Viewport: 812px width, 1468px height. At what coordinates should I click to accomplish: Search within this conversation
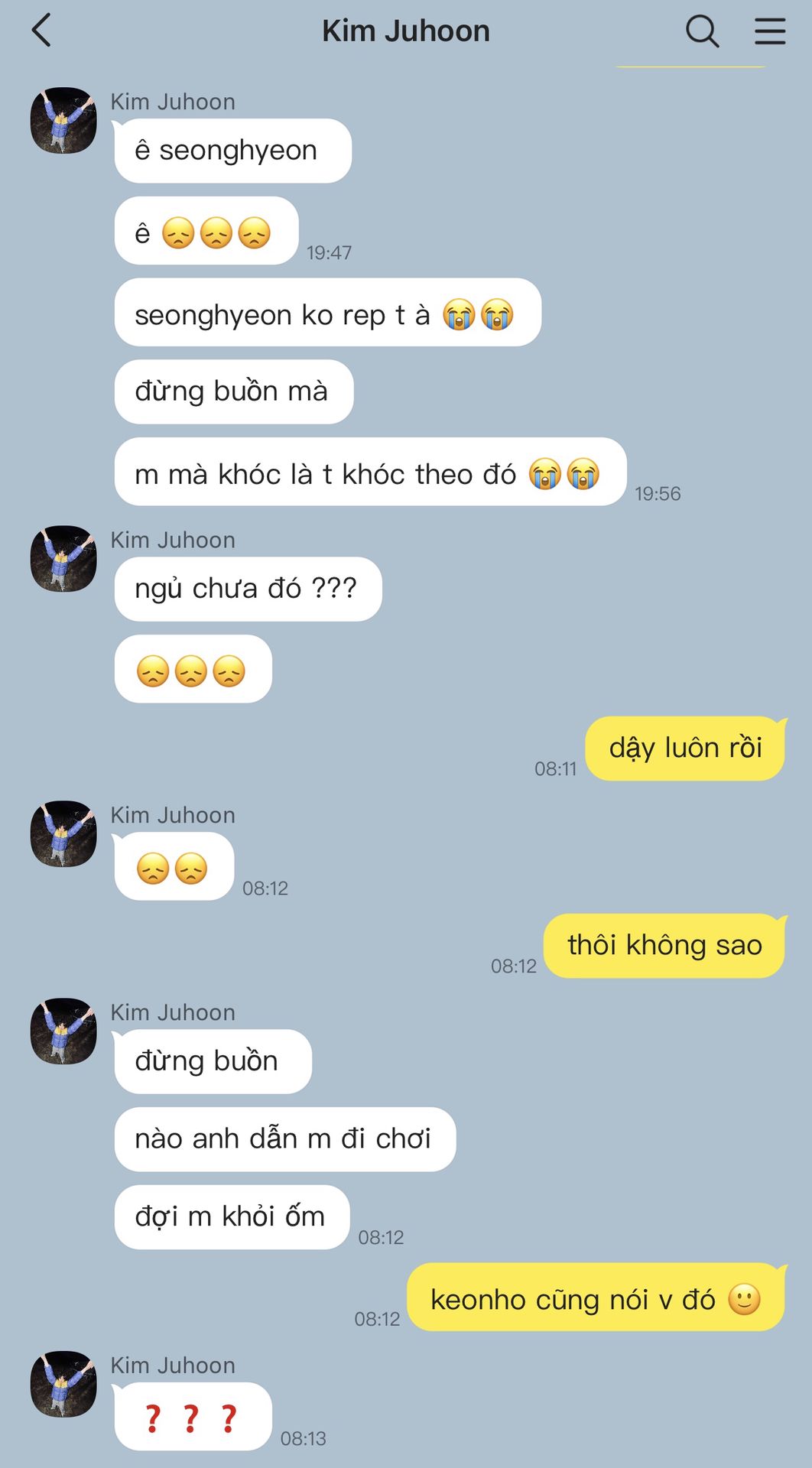point(701,31)
